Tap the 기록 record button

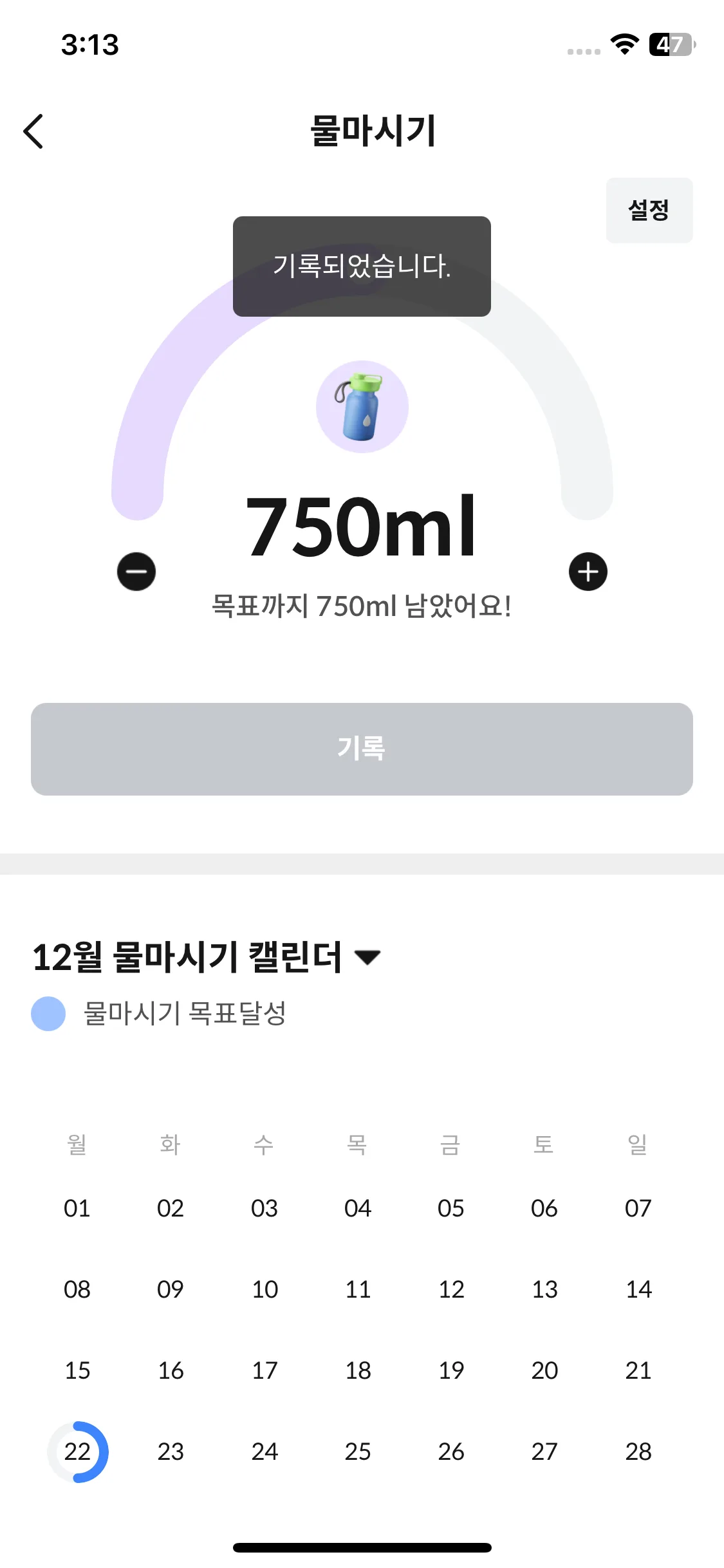click(362, 749)
